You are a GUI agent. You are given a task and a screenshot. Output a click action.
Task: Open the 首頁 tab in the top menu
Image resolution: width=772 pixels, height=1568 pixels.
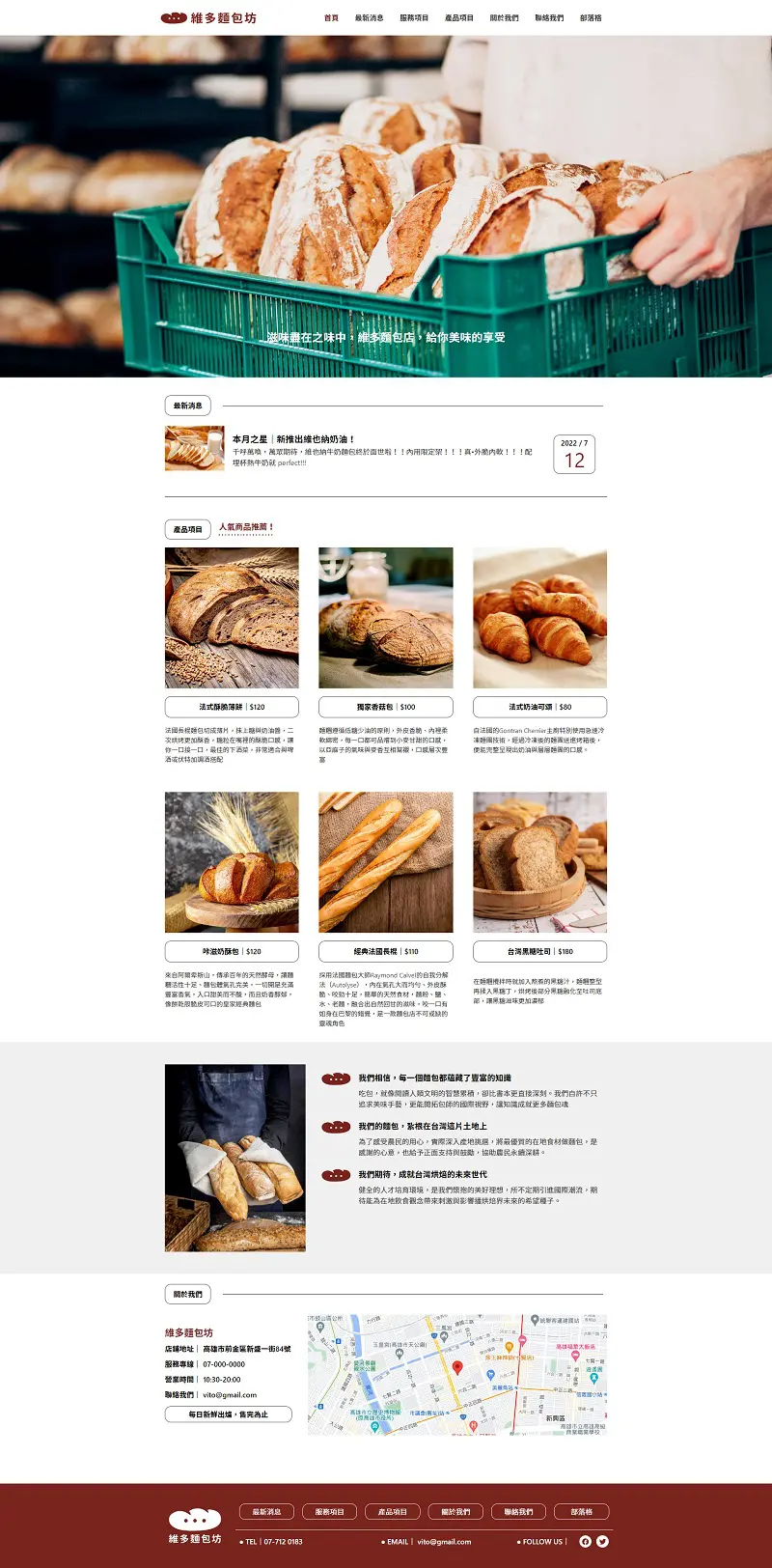pyautogui.click(x=331, y=18)
